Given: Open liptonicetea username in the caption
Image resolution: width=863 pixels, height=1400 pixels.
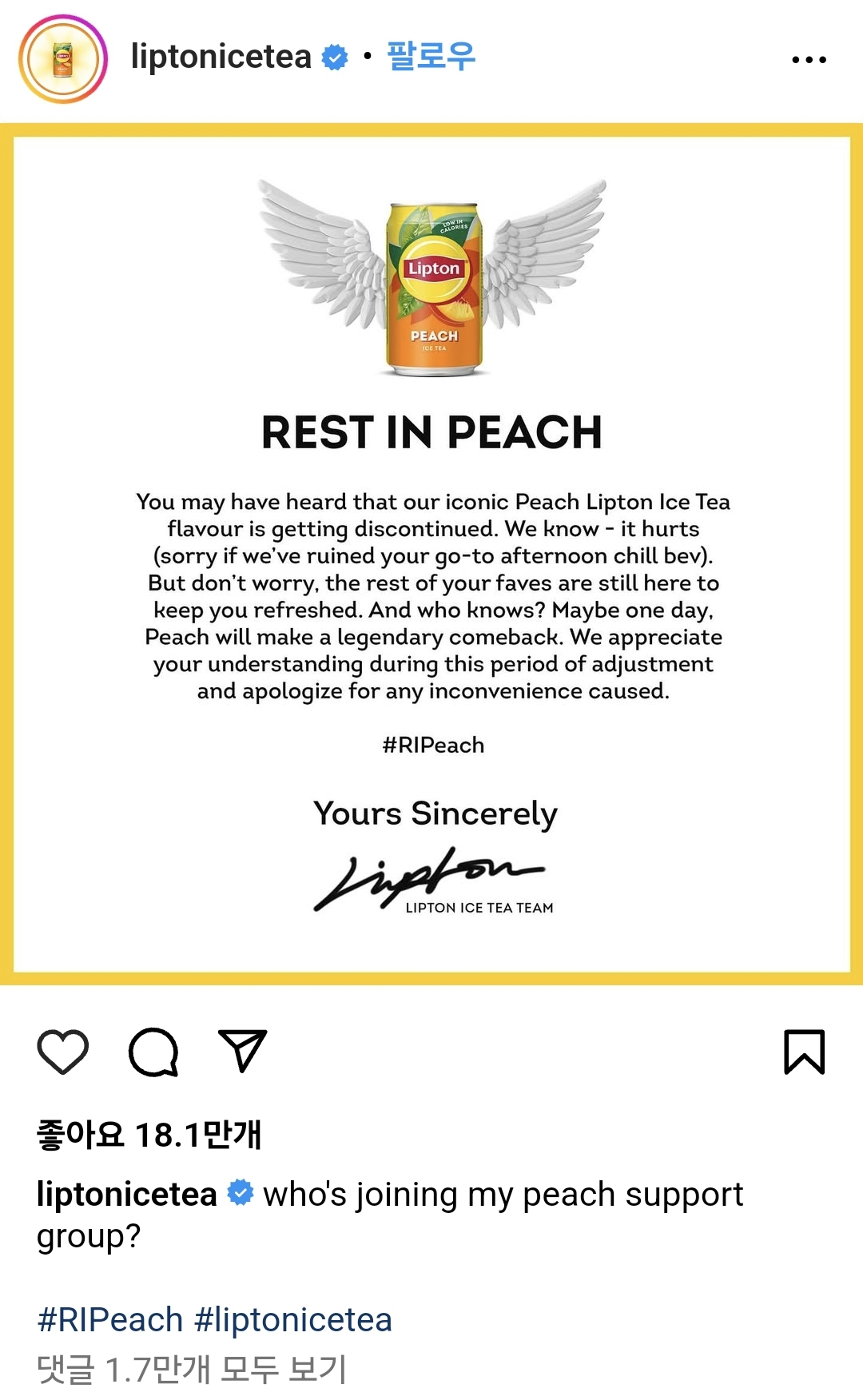Looking at the screenshot, I should click(x=127, y=1195).
